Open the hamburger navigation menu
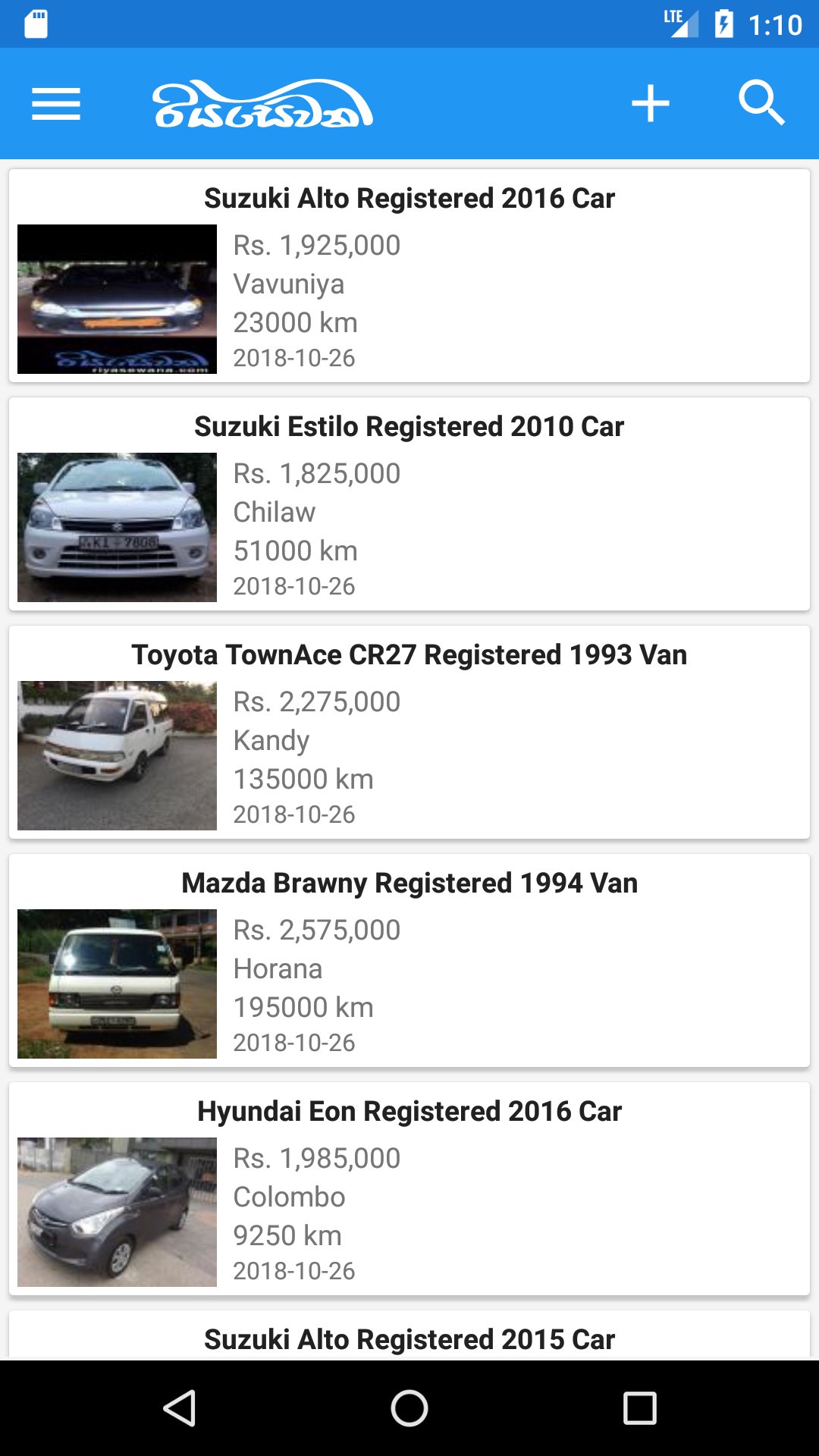 tap(56, 104)
